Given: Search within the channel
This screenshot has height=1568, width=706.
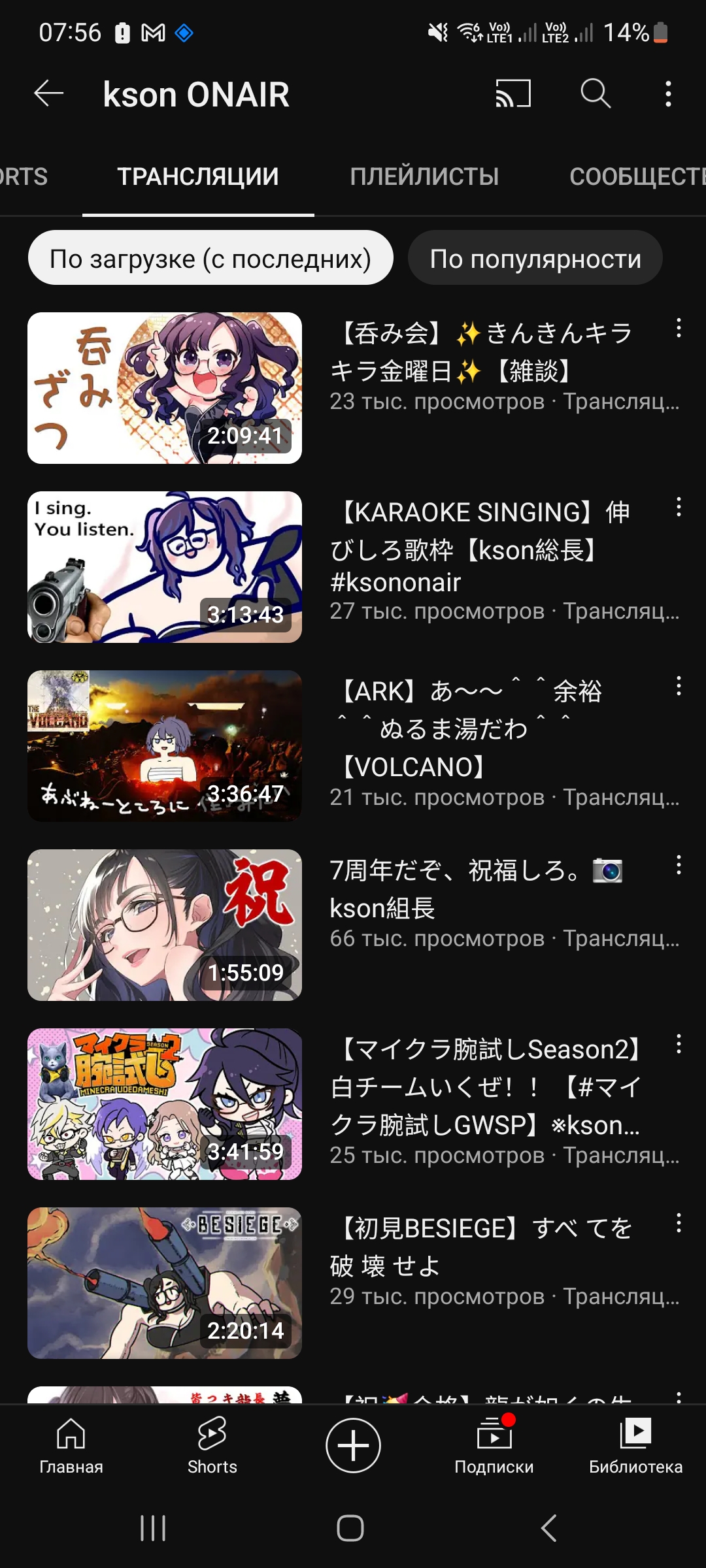Looking at the screenshot, I should pos(596,94).
